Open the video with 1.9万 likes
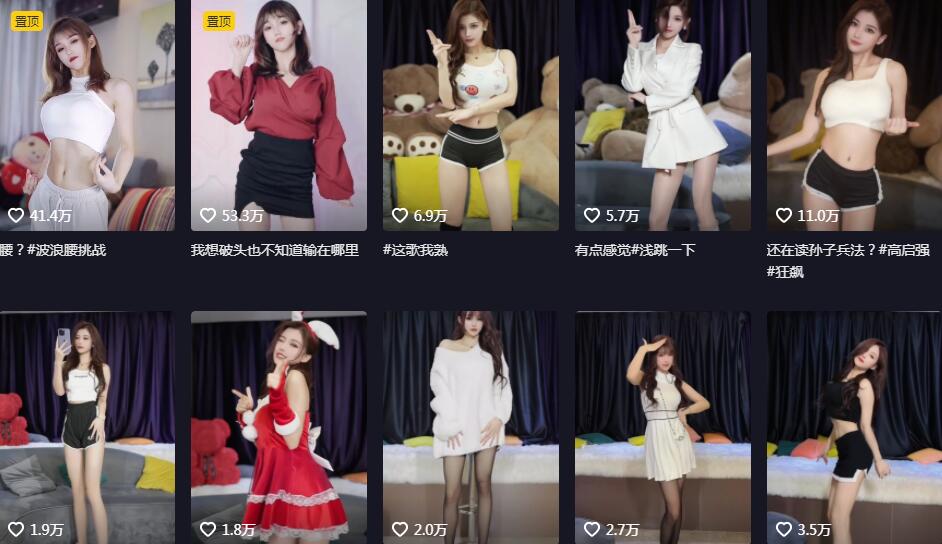The width and height of the screenshot is (942, 544). tap(87, 425)
